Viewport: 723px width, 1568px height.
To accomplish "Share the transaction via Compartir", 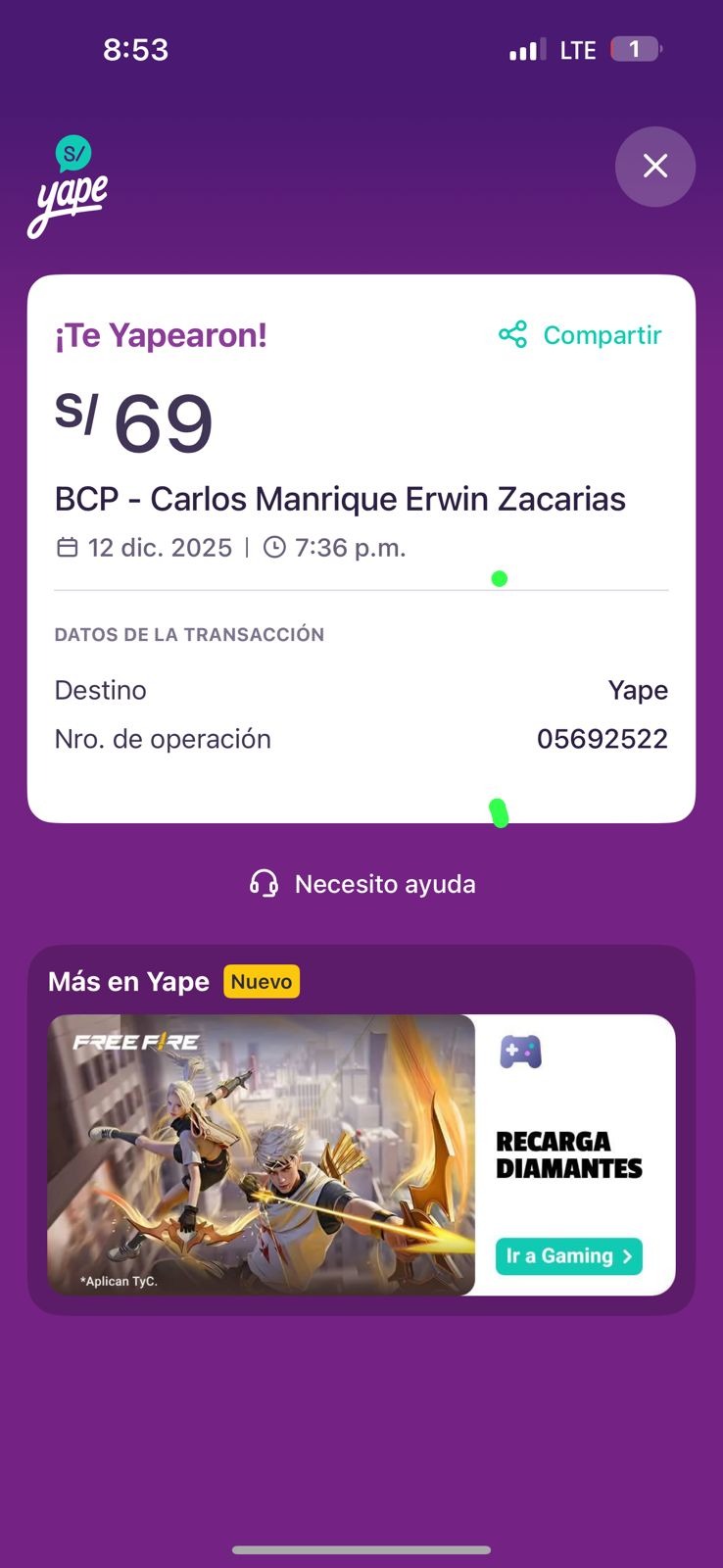I will pyautogui.click(x=580, y=335).
